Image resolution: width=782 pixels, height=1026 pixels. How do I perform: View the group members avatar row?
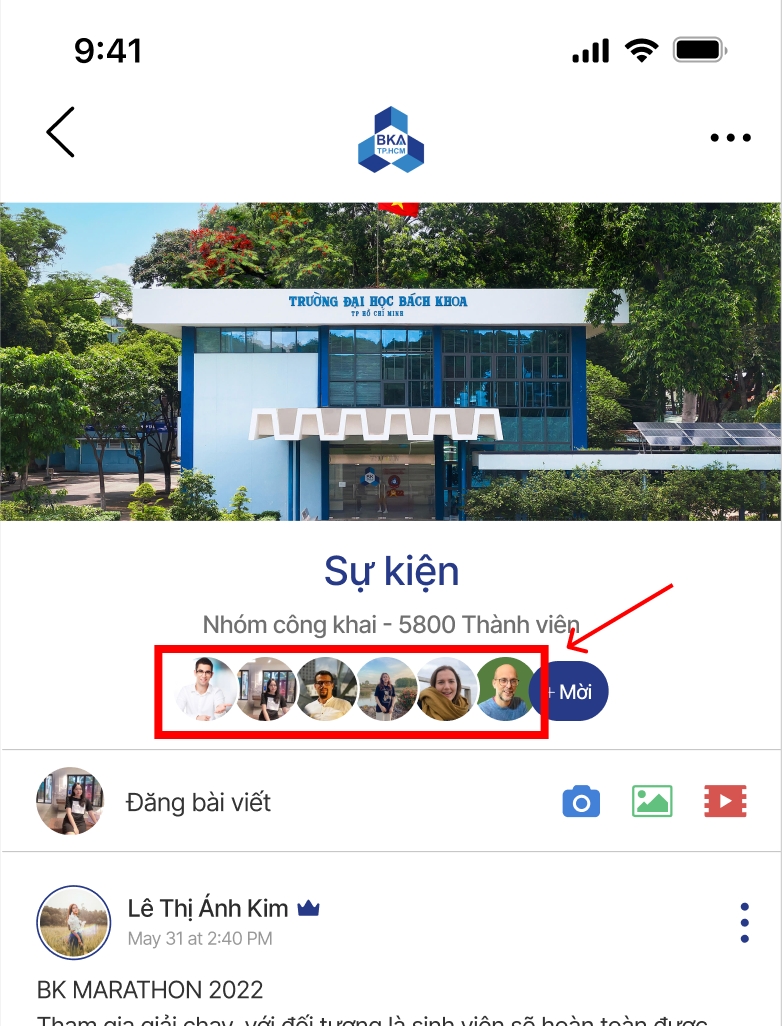350,691
